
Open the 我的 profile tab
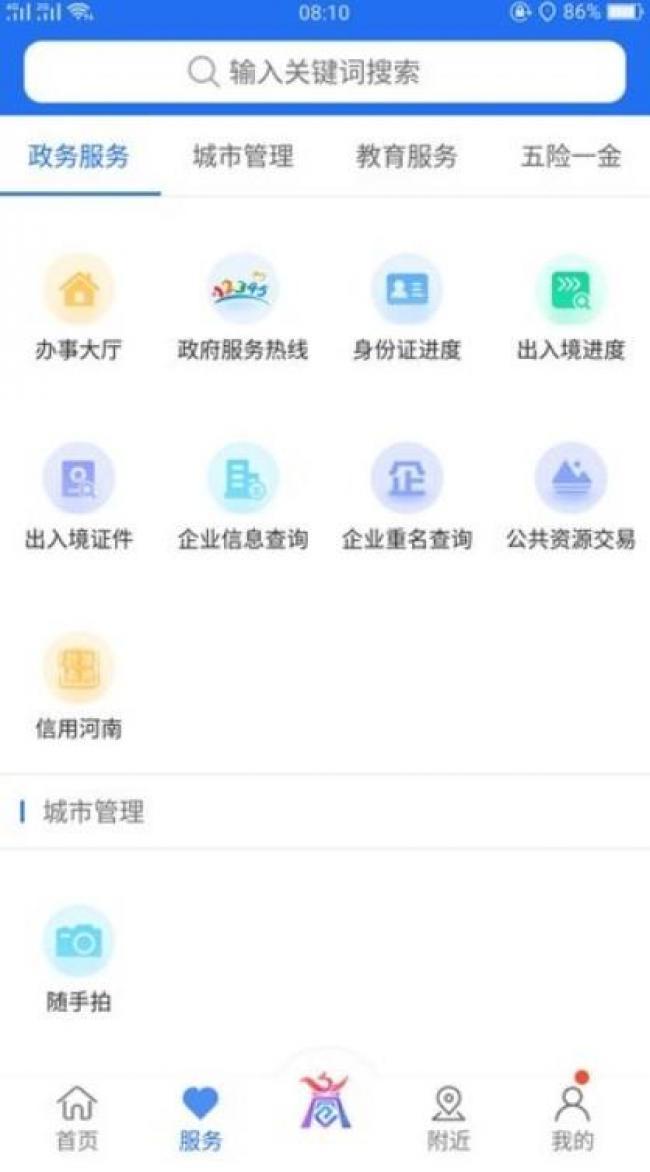pyautogui.click(x=572, y=1118)
